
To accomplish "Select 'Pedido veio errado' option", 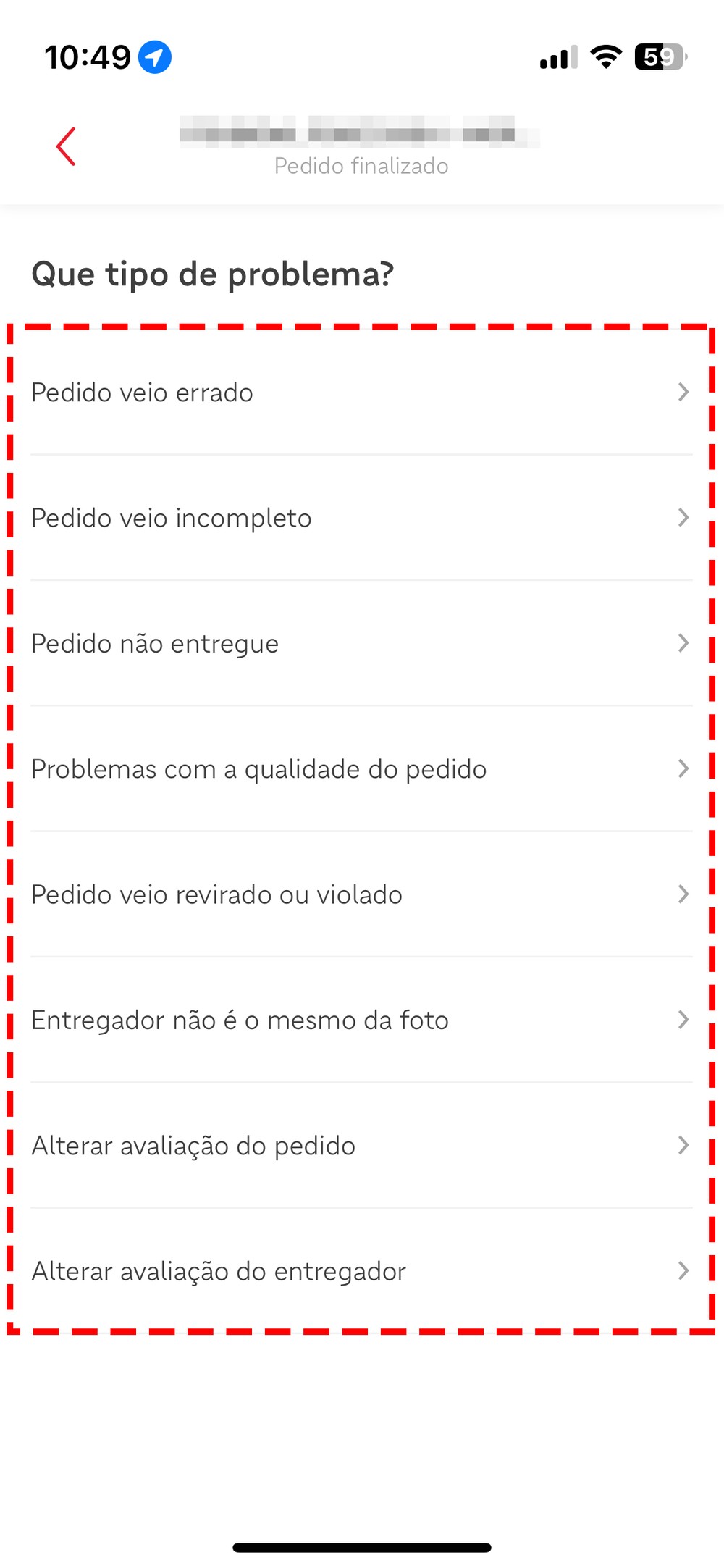I will 361,393.
